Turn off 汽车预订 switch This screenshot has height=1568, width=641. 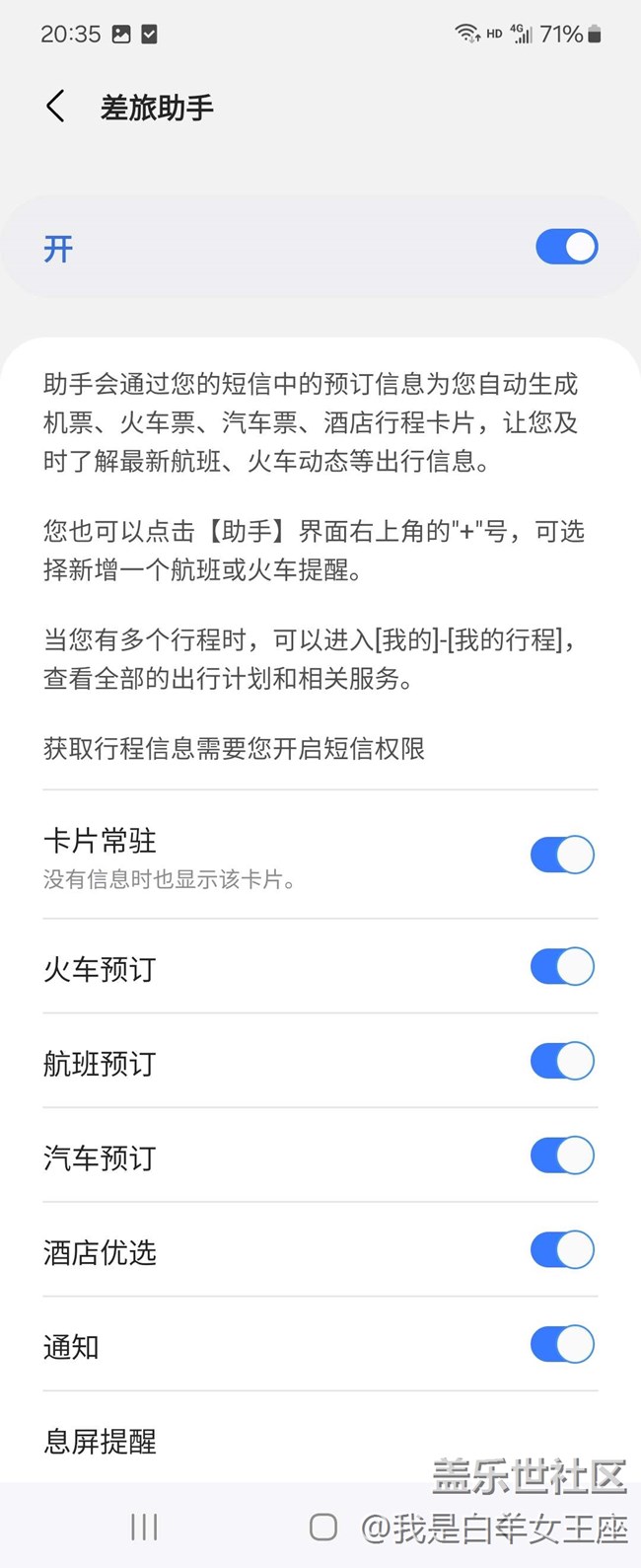point(562,1156)
